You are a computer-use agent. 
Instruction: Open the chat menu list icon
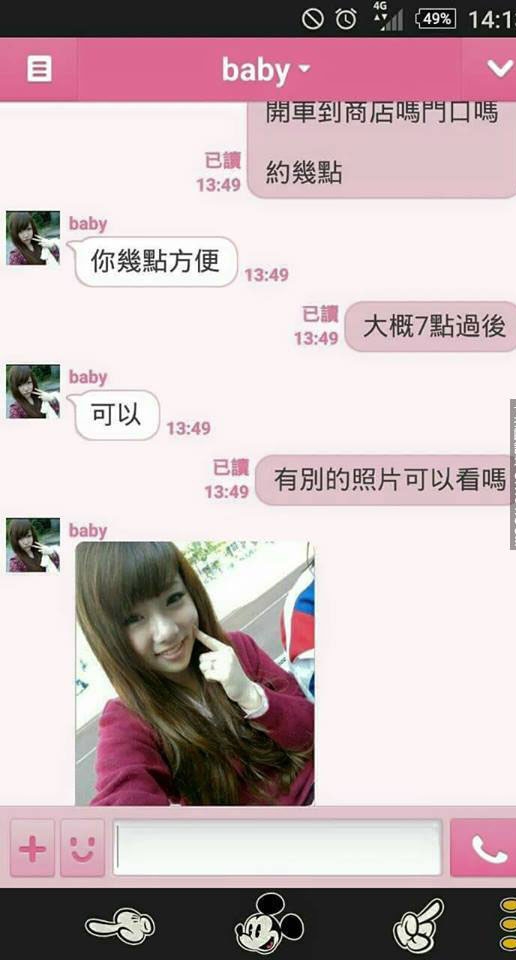(x=39, y=69)
